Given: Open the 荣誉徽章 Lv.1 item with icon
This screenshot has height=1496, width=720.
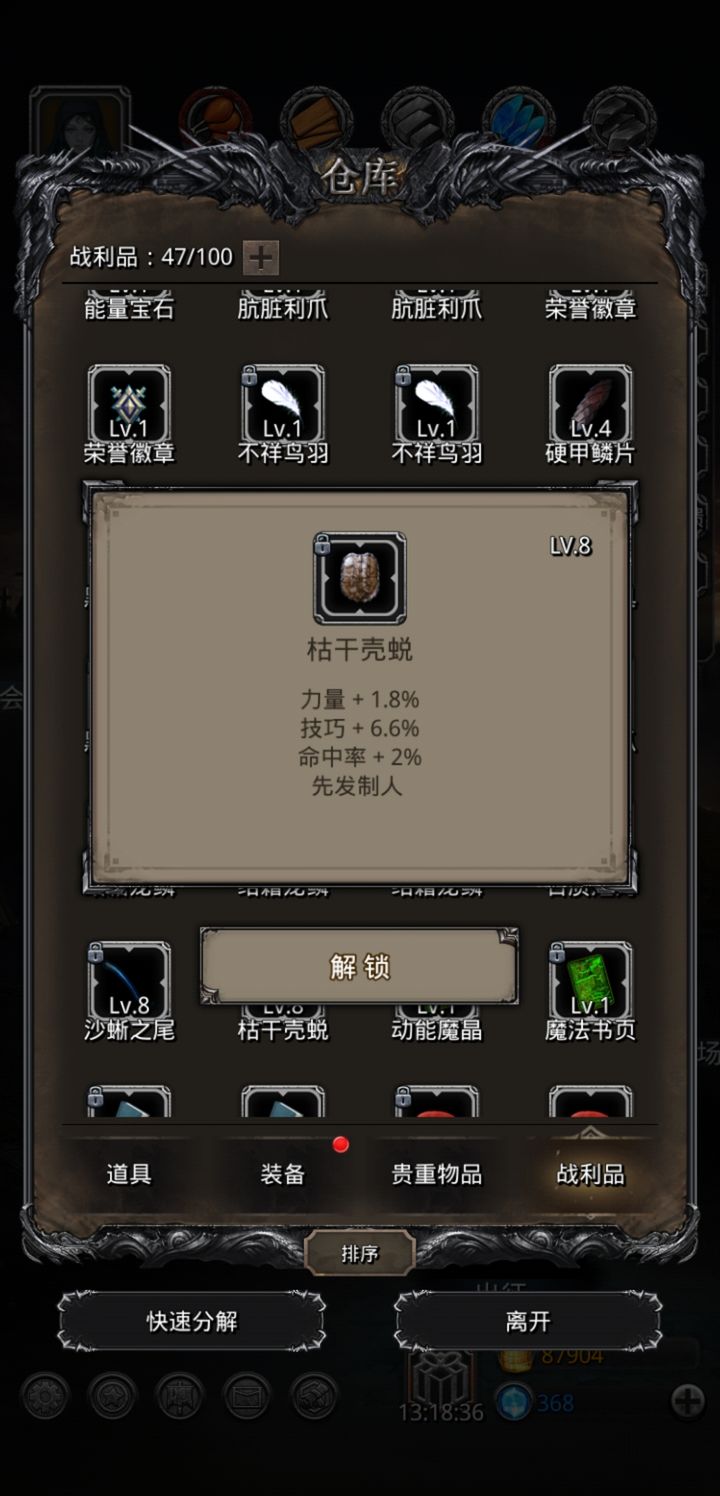Looking at the screenshot, I should [129, 405].
